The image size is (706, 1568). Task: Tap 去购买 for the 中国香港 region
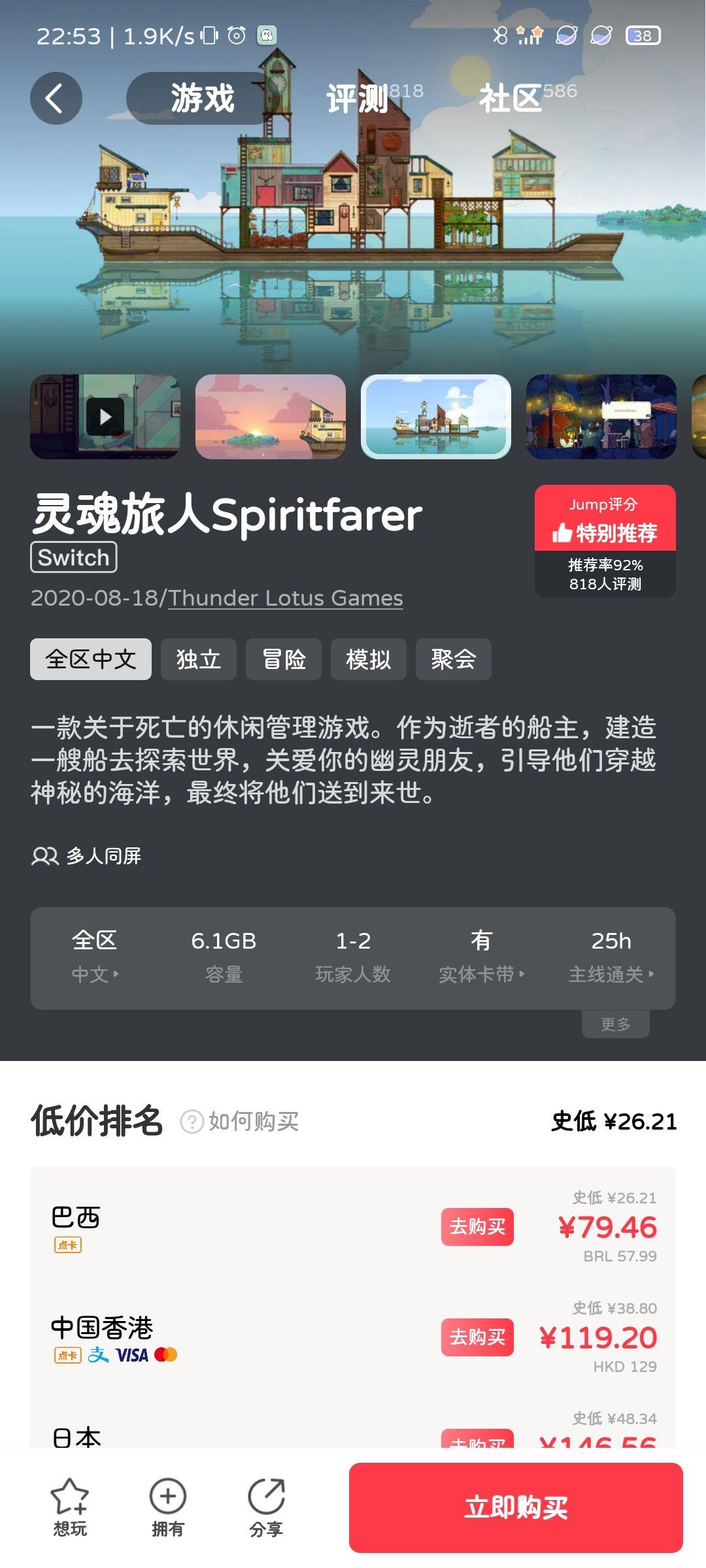tap(477, 1337)
